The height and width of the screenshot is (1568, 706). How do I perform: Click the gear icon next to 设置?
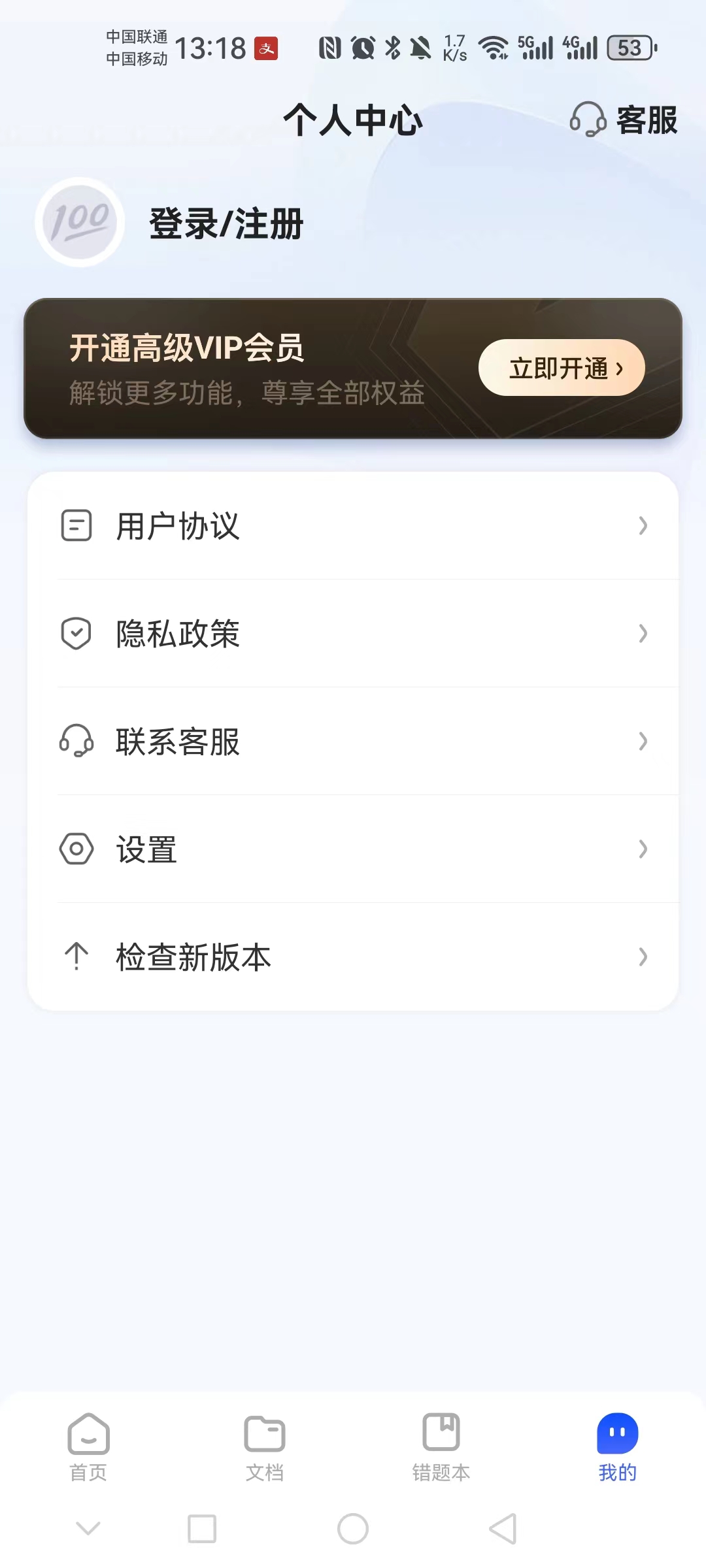[x=76, y=849]
